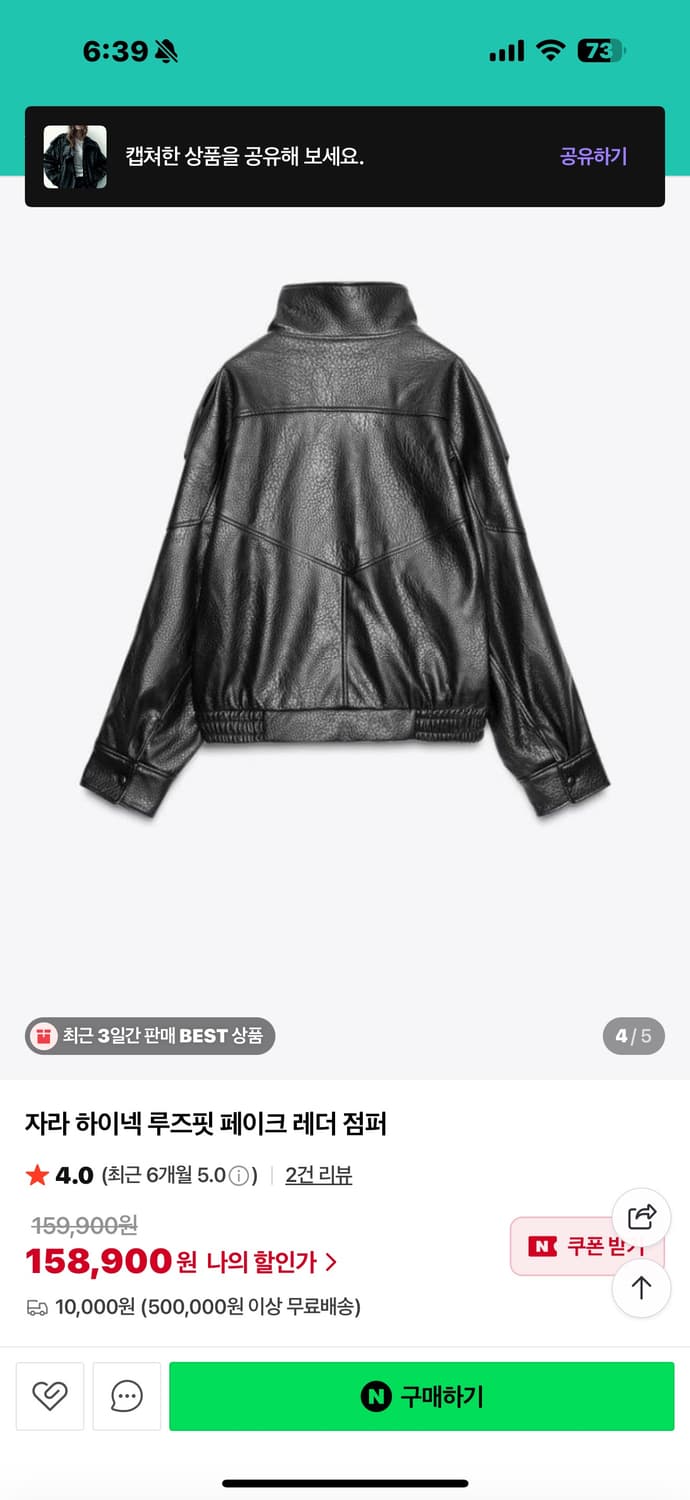Open the 2건 리뷰 reviews link
Screen dimensions: 690x1500
click(x=318, y=1175)
